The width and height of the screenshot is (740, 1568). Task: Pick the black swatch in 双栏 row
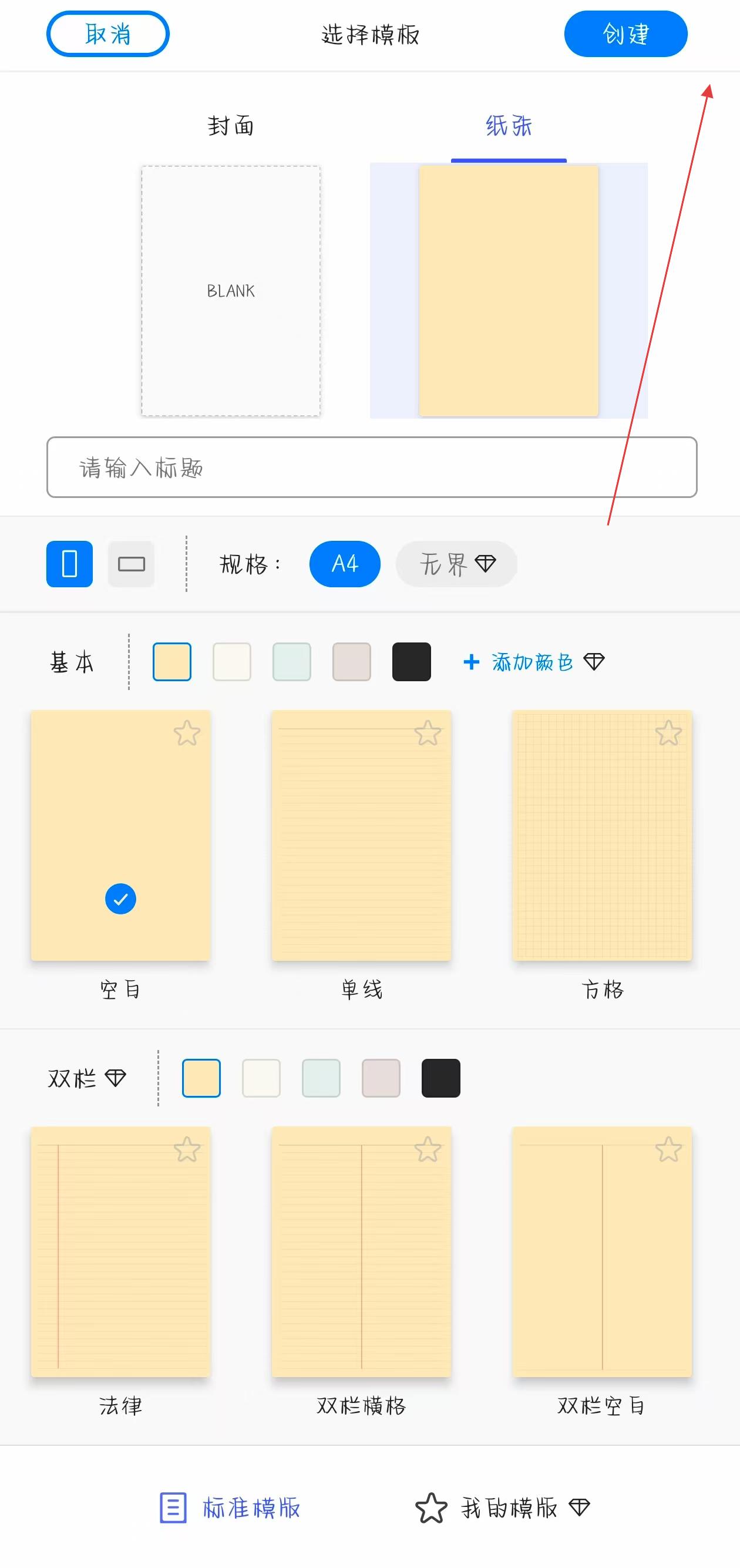tap(440, 1078)
